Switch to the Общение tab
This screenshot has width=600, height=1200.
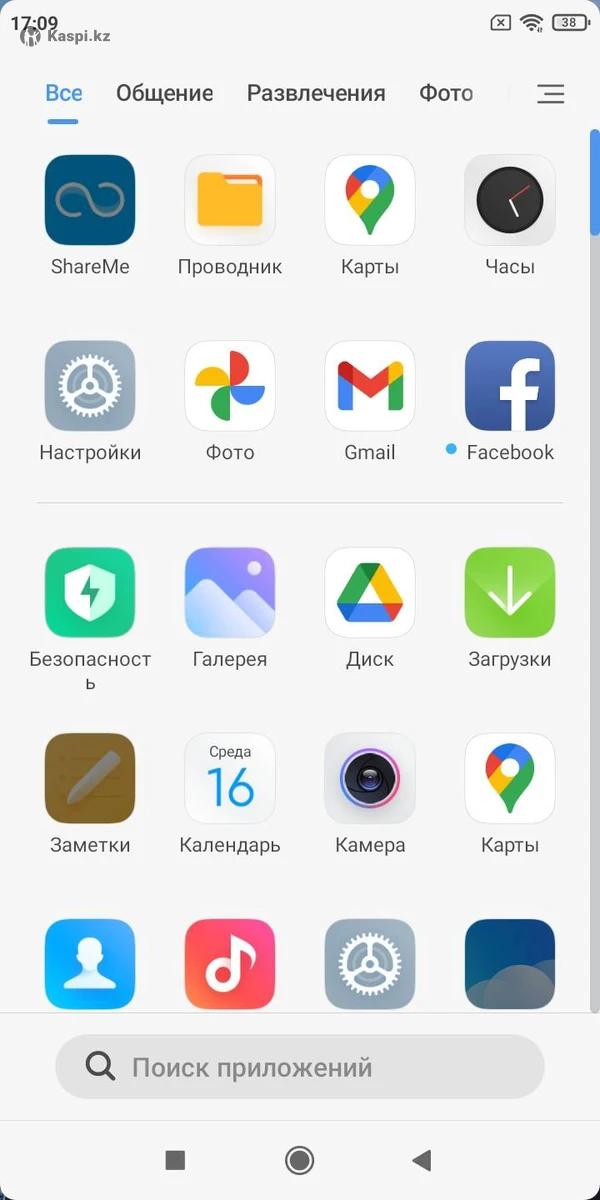tap(164, 93)
